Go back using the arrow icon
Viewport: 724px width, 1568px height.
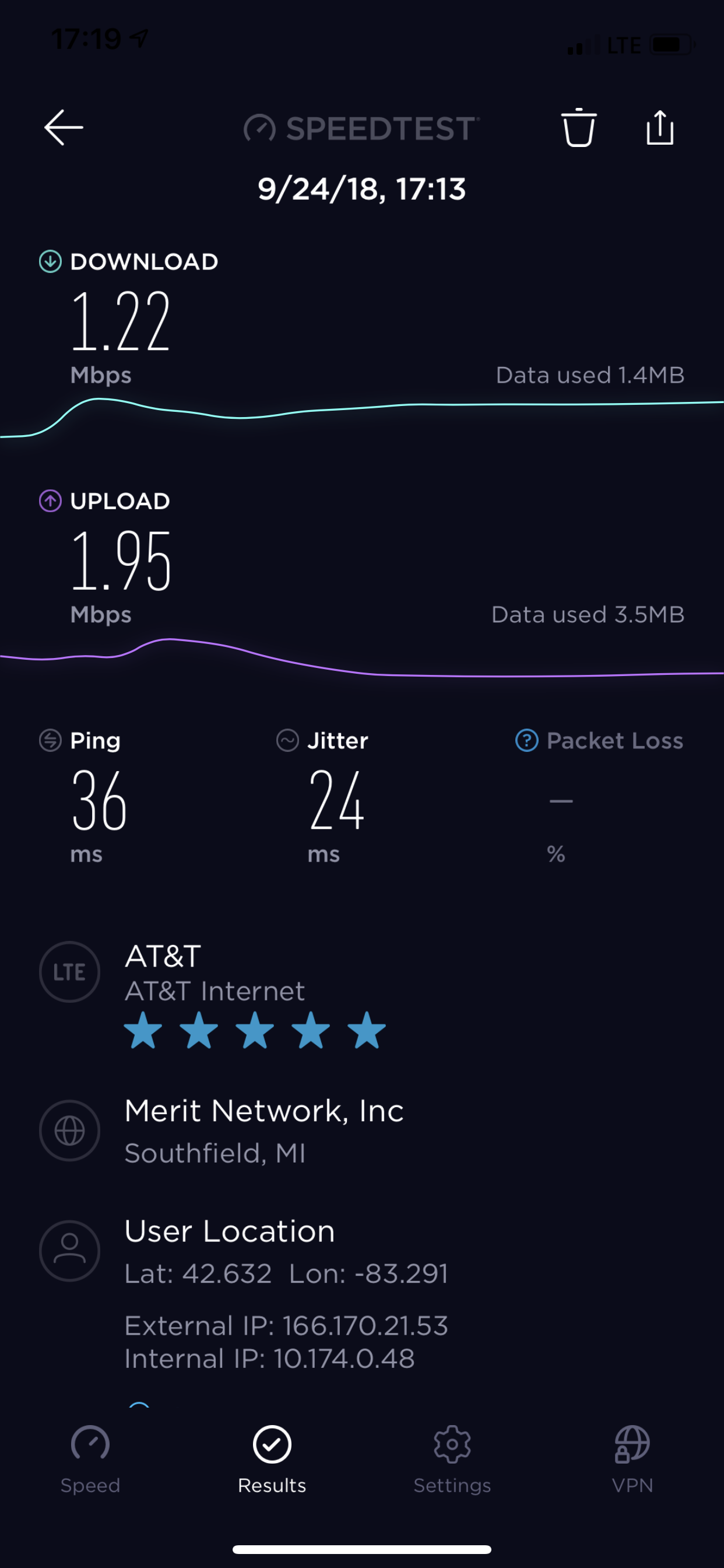pyautogui.click(x=64, y=127)
